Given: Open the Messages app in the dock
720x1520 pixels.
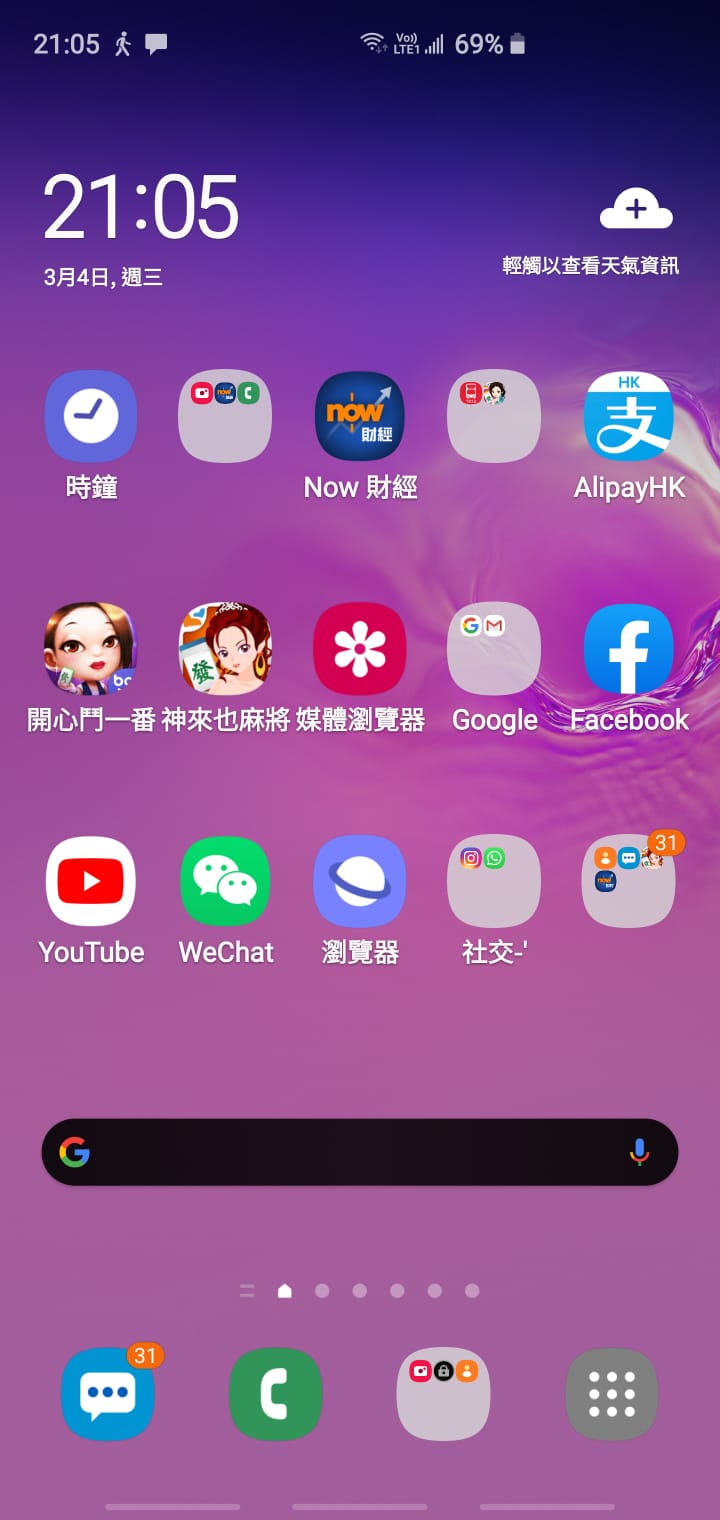Looking at the screenshot, I should pos(108,1393).
